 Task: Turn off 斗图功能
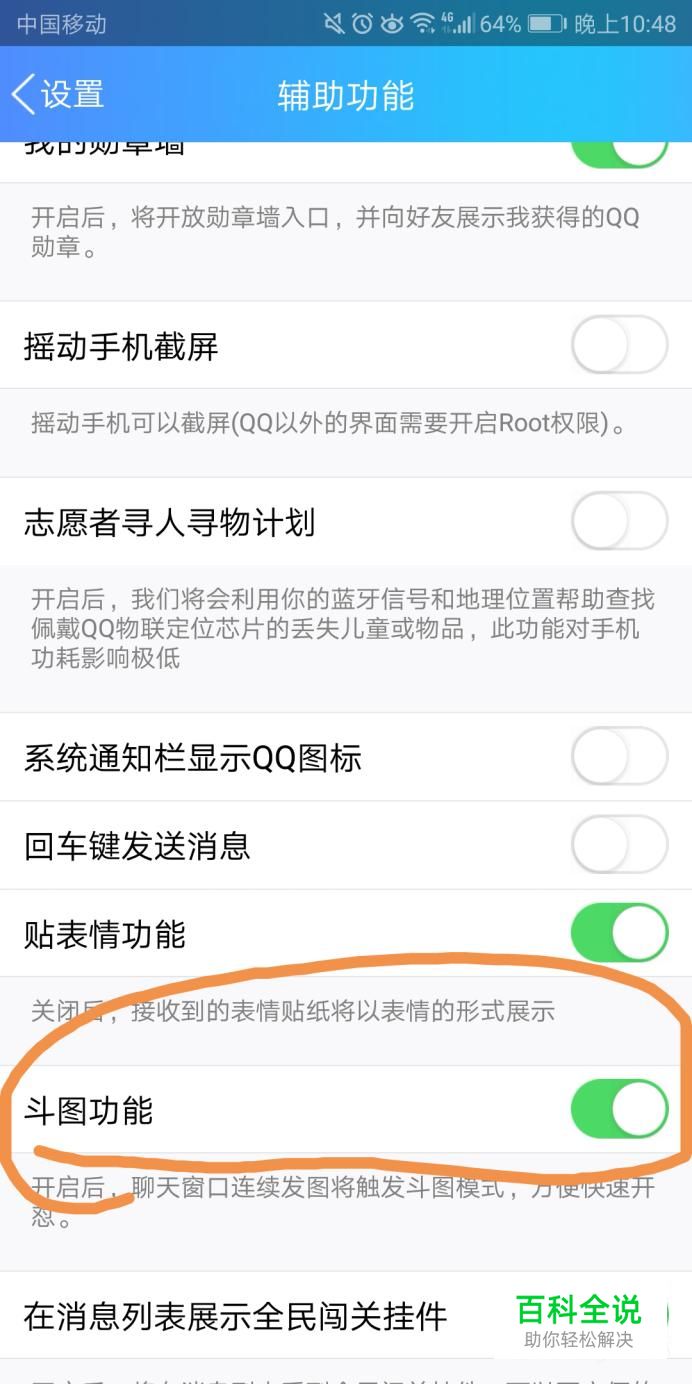(619, 1109)
